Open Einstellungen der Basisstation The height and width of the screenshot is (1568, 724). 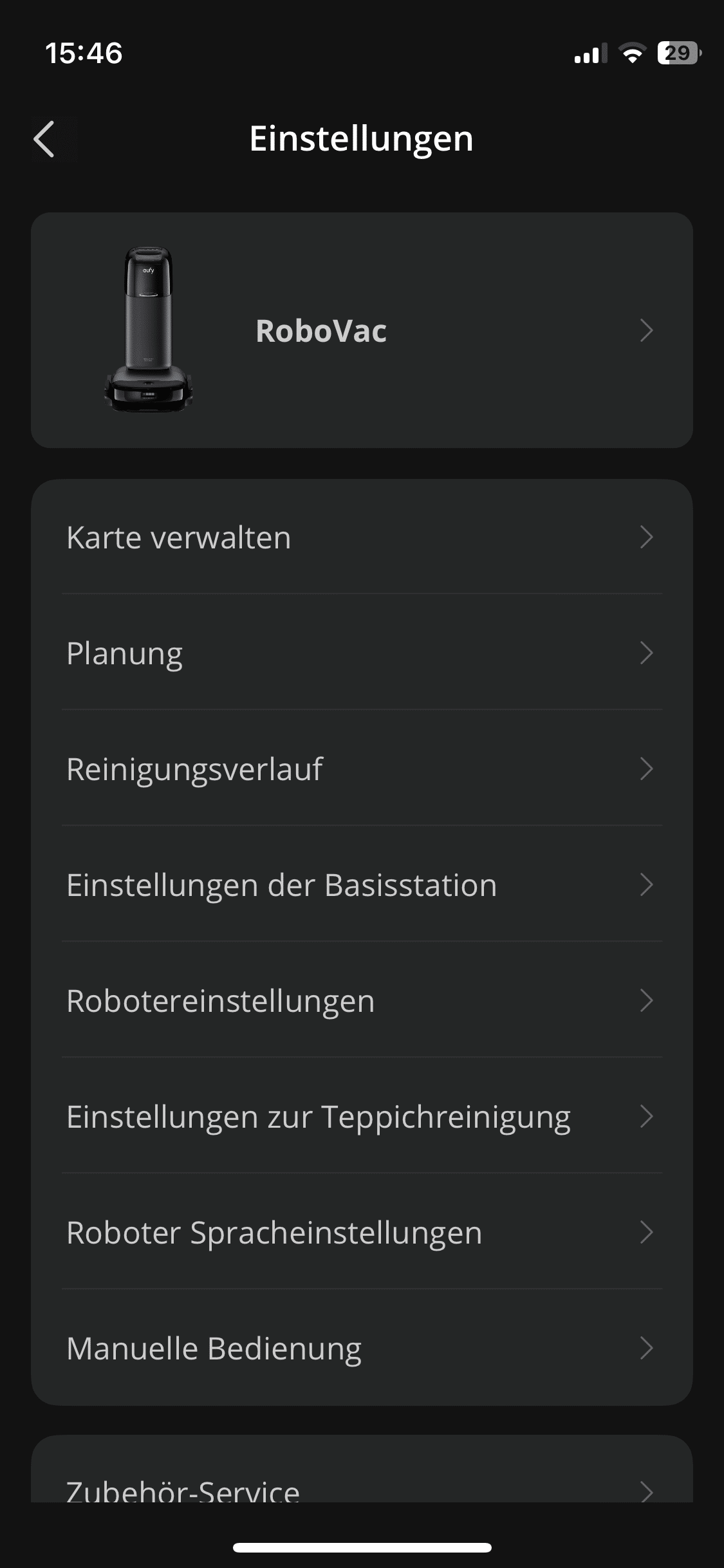coord(362,885)
